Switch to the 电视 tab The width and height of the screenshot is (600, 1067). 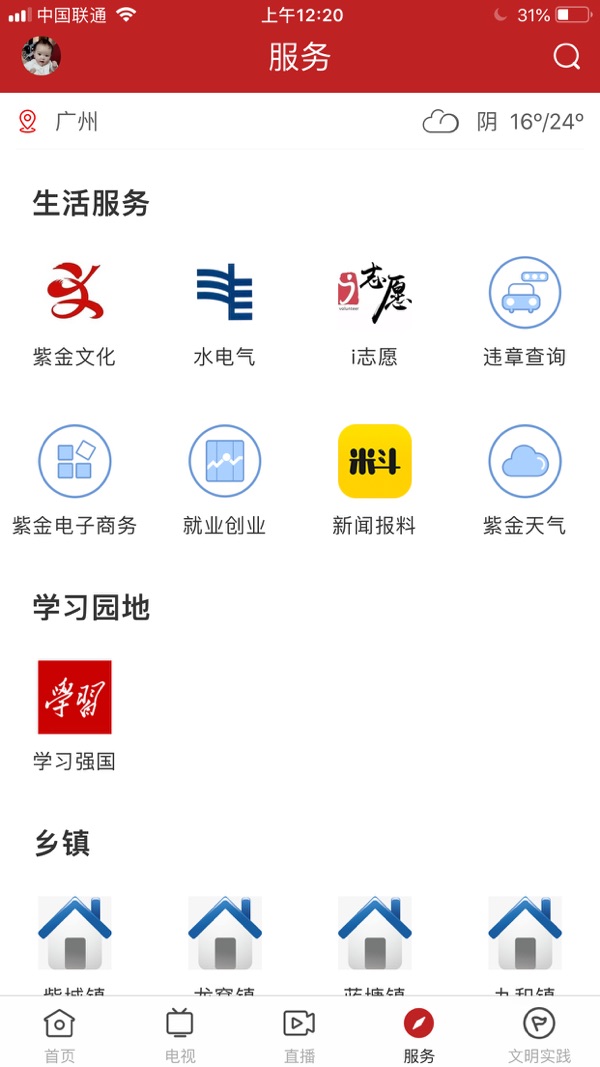180,1035
